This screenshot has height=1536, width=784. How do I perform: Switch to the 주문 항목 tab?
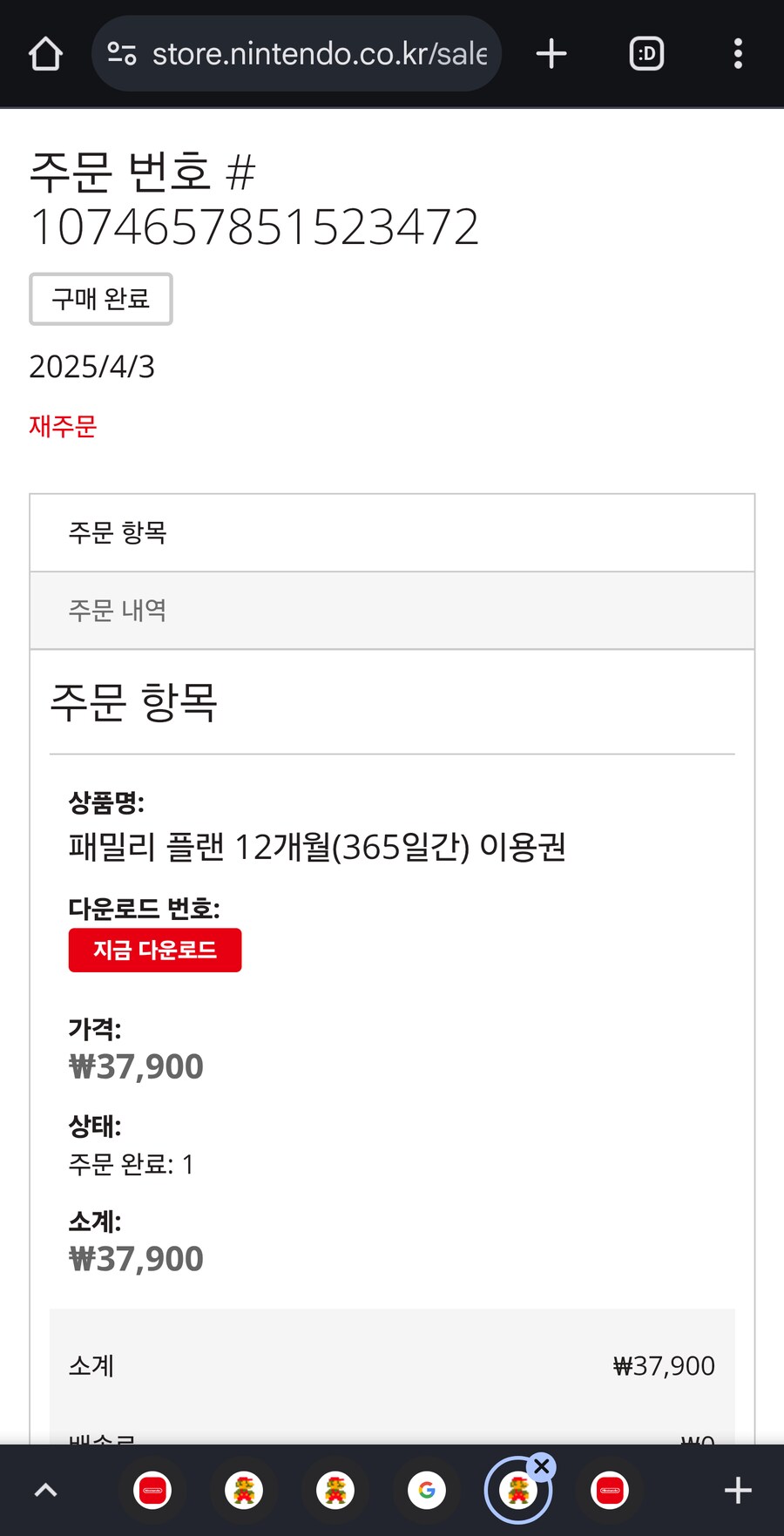[x=119, y=532]
